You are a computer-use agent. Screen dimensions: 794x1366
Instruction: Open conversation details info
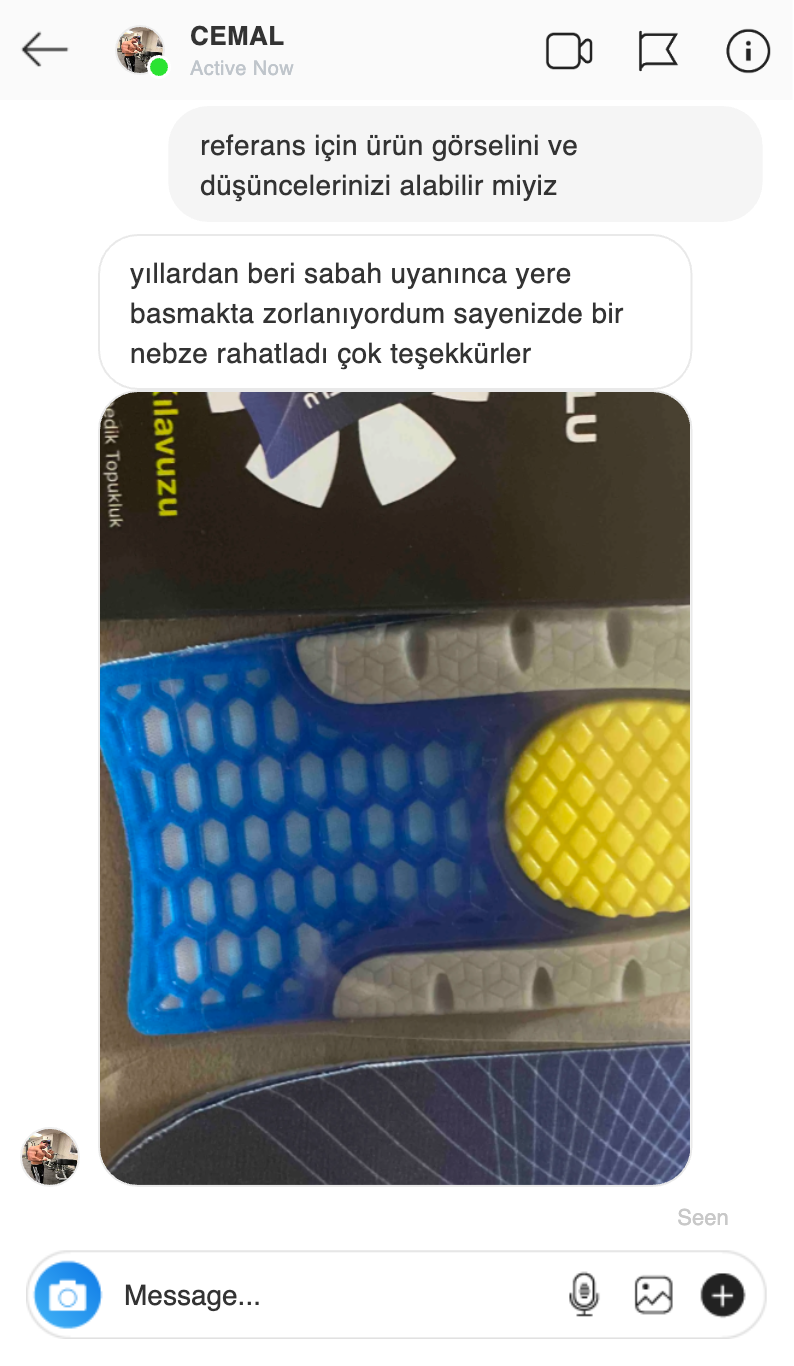pos(748,51)
